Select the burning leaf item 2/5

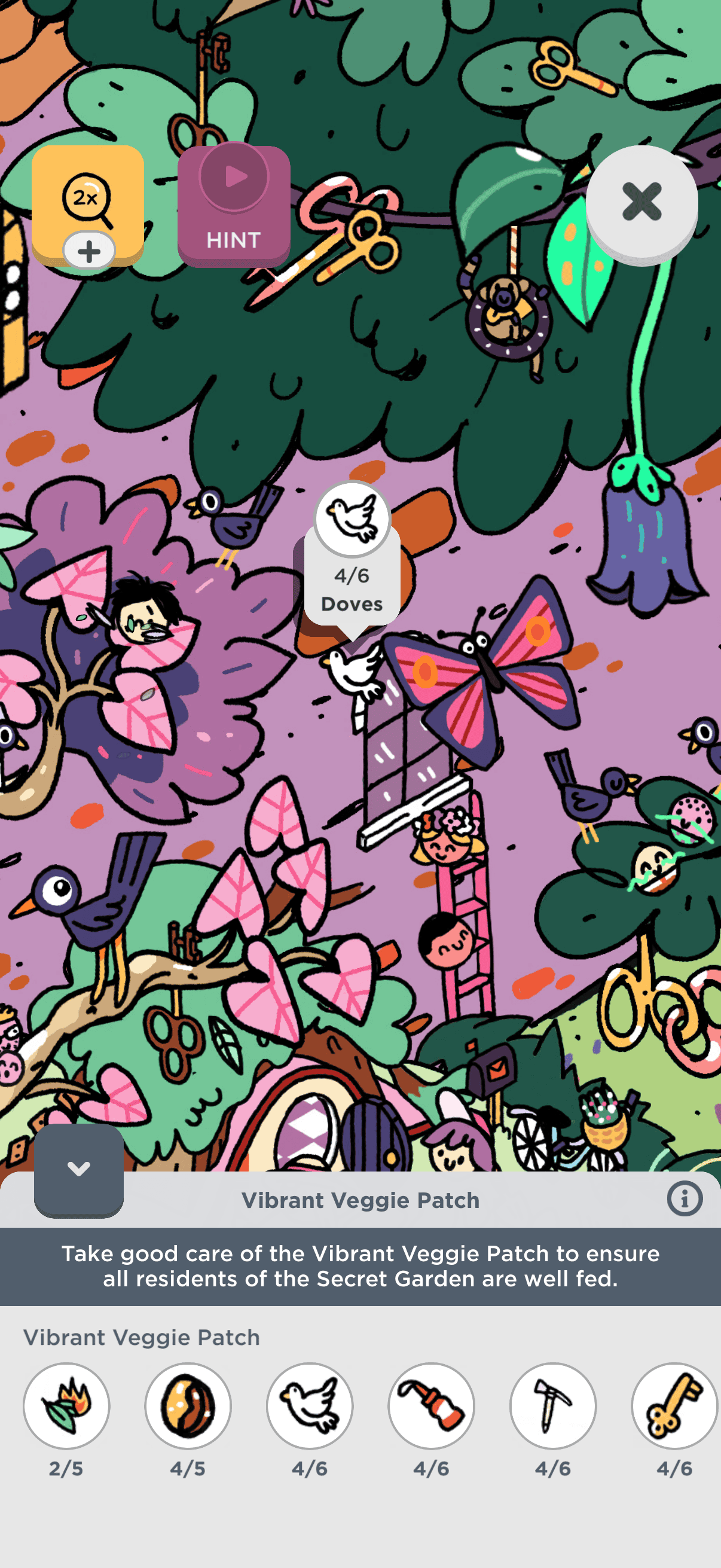point(66,1405)
